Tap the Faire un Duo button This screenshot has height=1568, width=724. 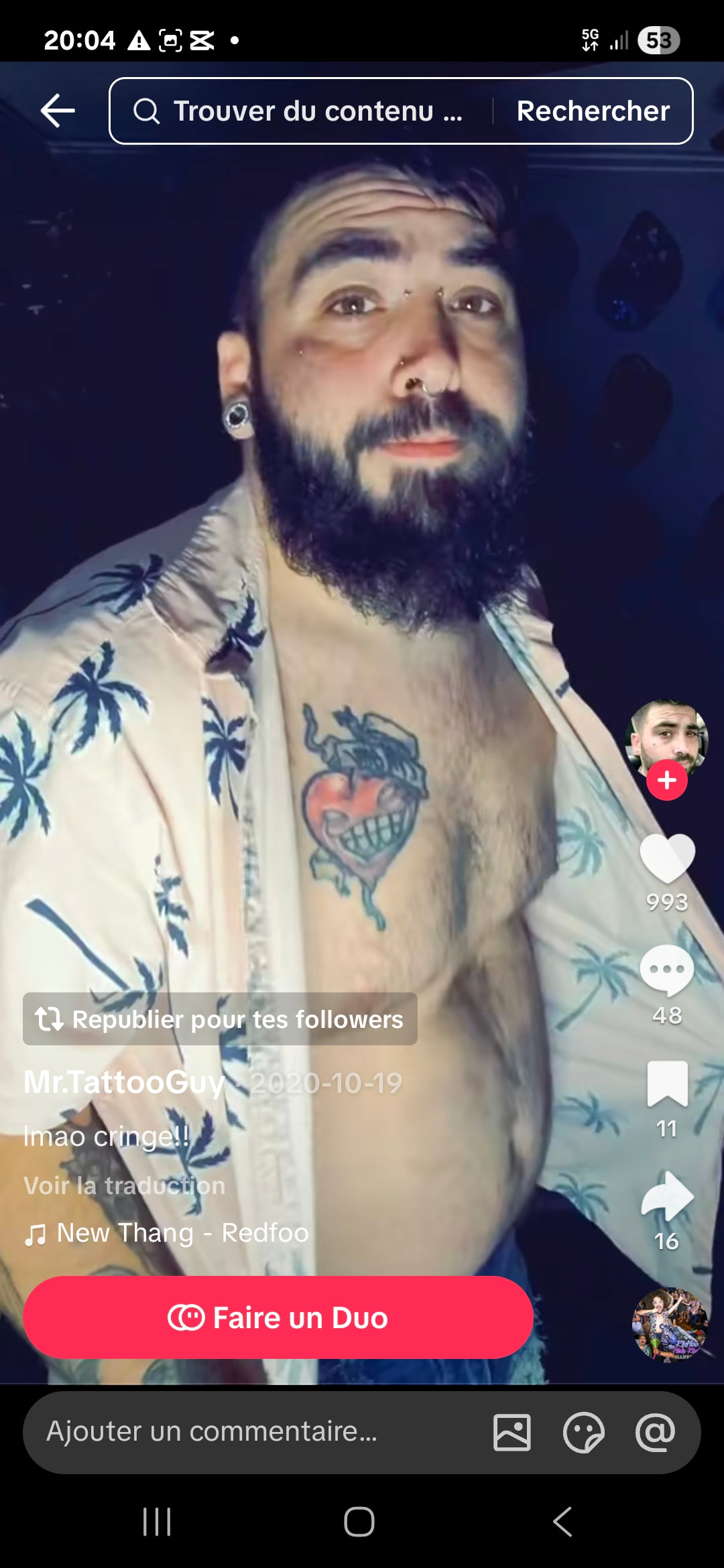pos(278,1318)
